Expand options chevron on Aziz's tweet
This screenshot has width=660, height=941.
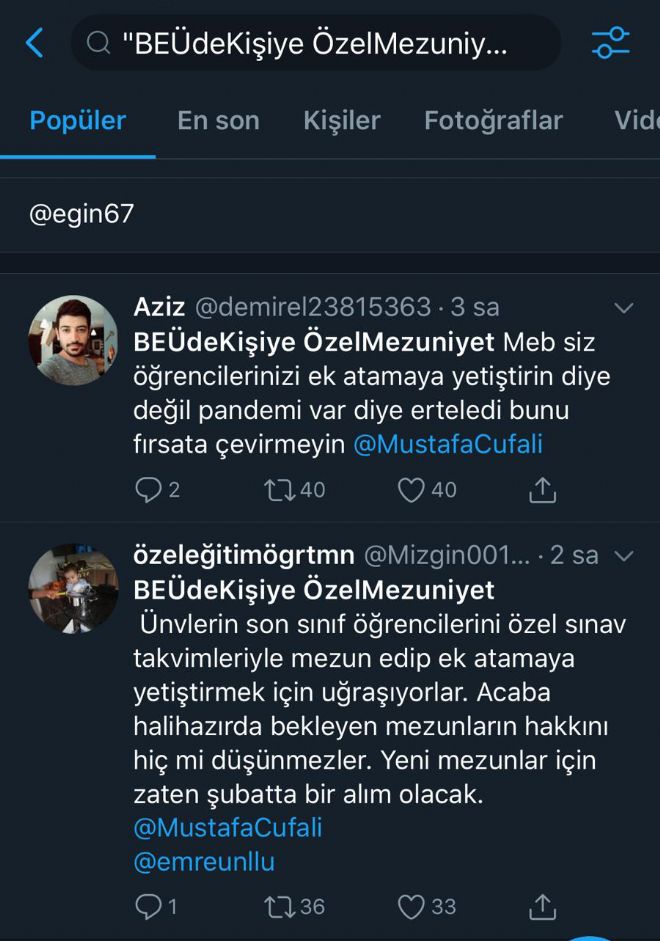[623, 307]
